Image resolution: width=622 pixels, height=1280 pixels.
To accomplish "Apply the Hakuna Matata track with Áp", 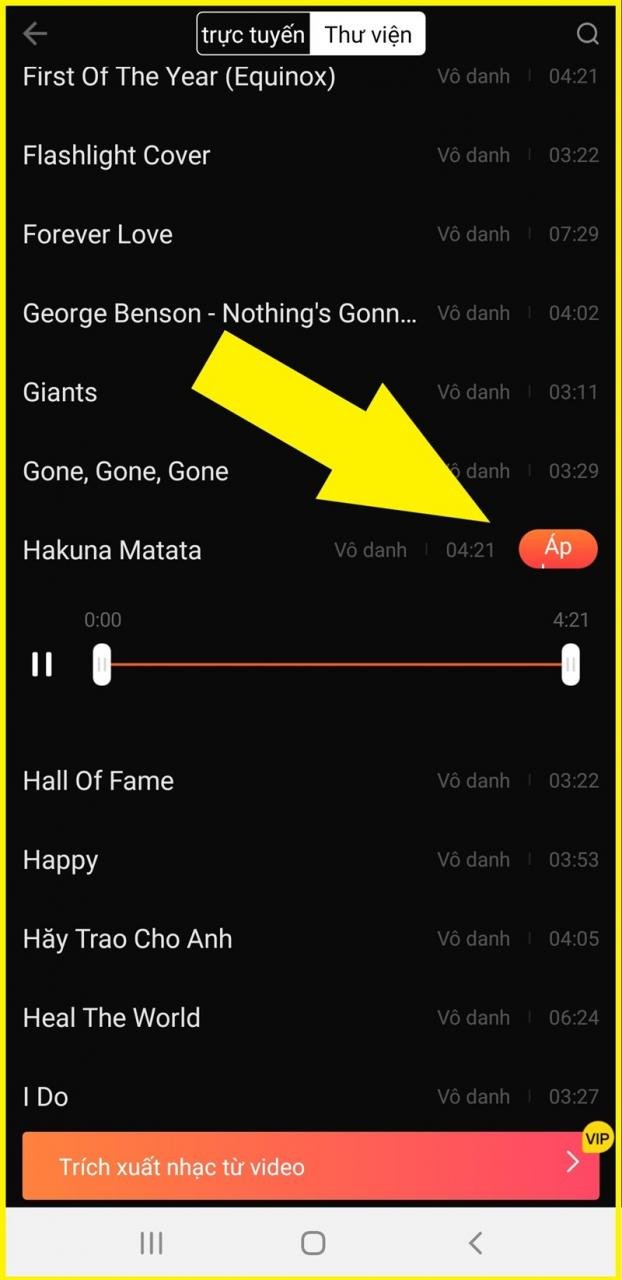I will pyautogui.click(x=558, y=549).
